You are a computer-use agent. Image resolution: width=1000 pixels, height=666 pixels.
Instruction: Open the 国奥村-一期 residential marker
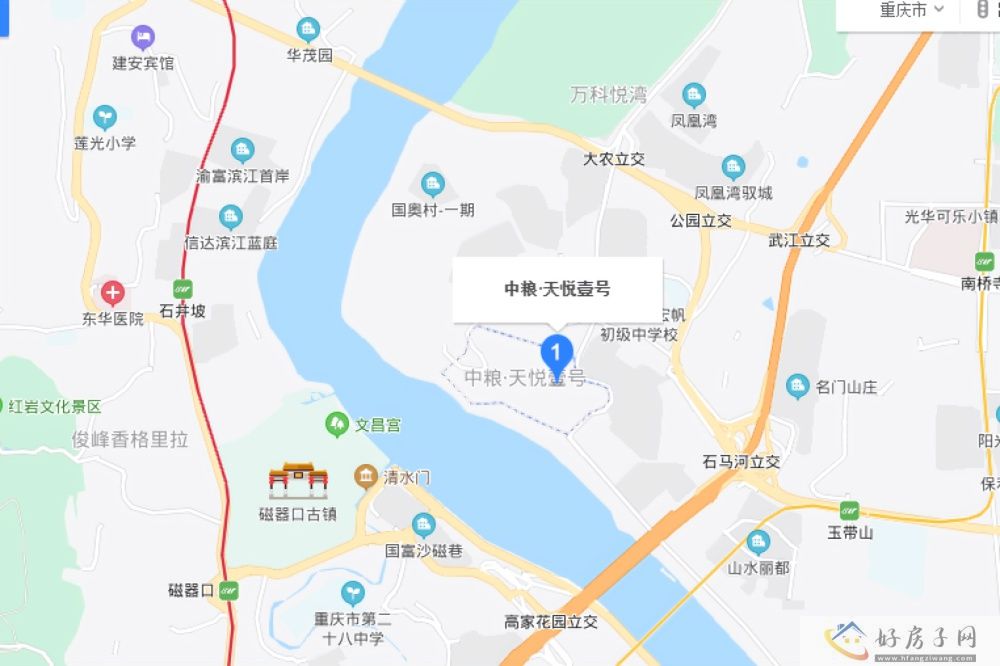pyautogui.click(x=432, y=184)
